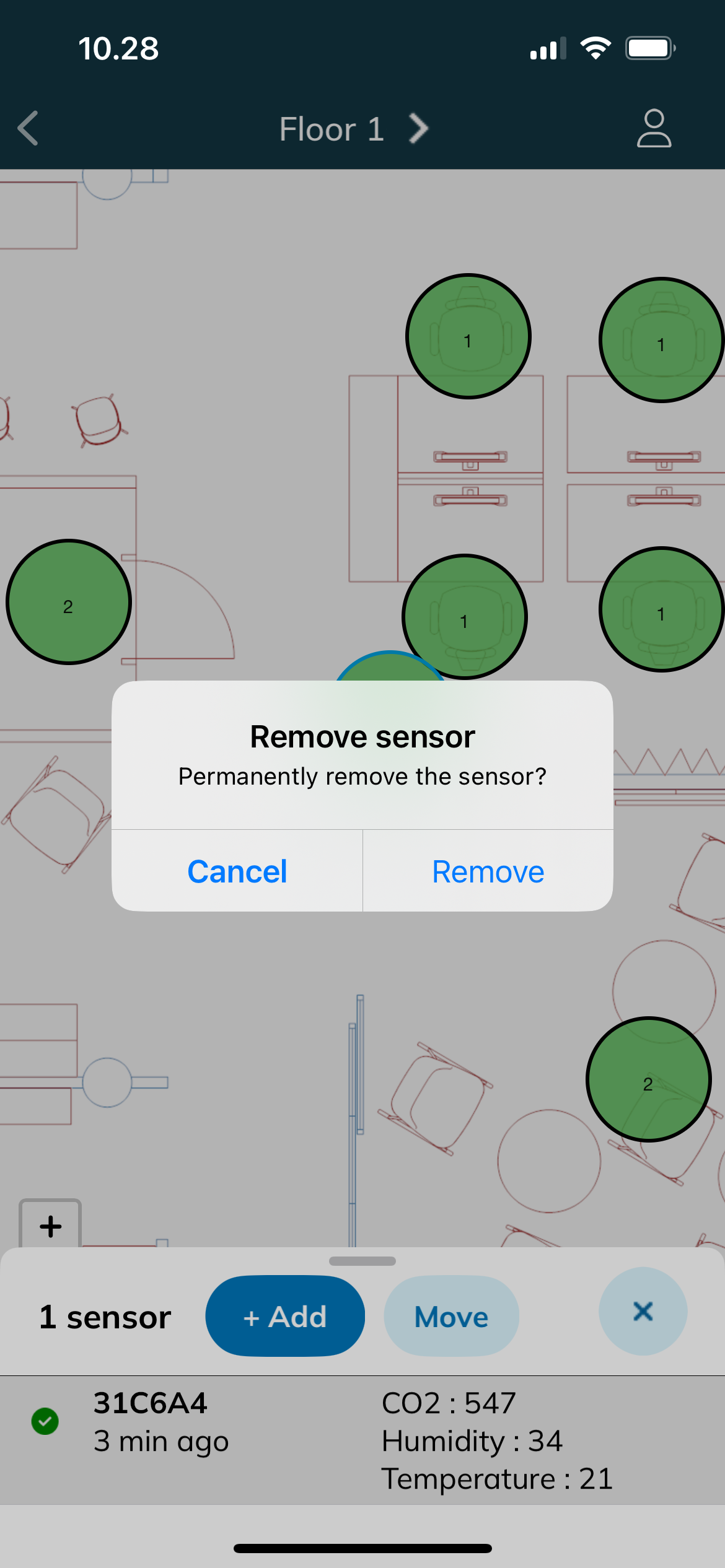Tap the + Add sensor button
725x1568 pixels.
[285, 1316]
